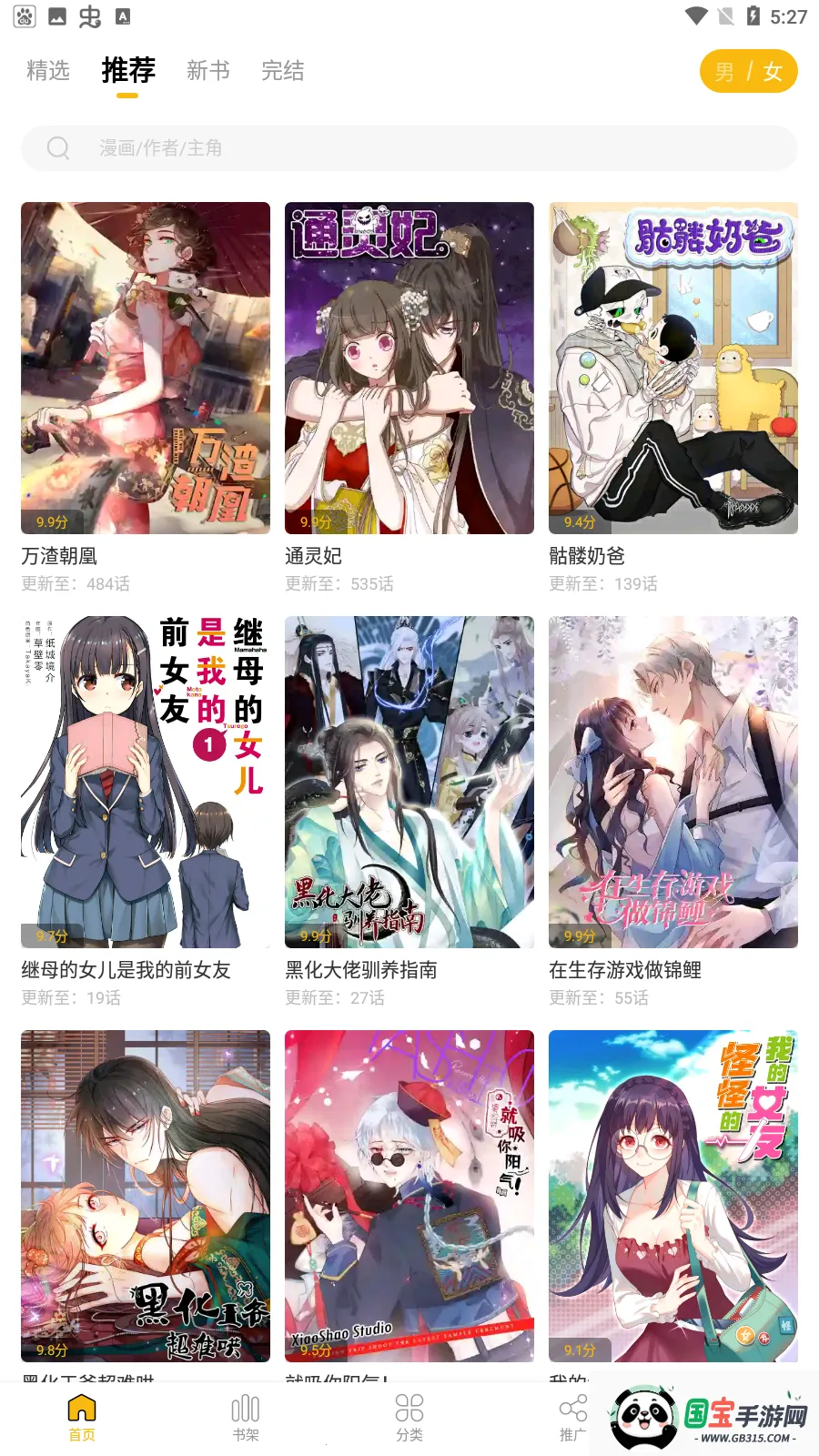Open the 完结 tab
The width and height of the screenshot is (819, 1456).
283,71
